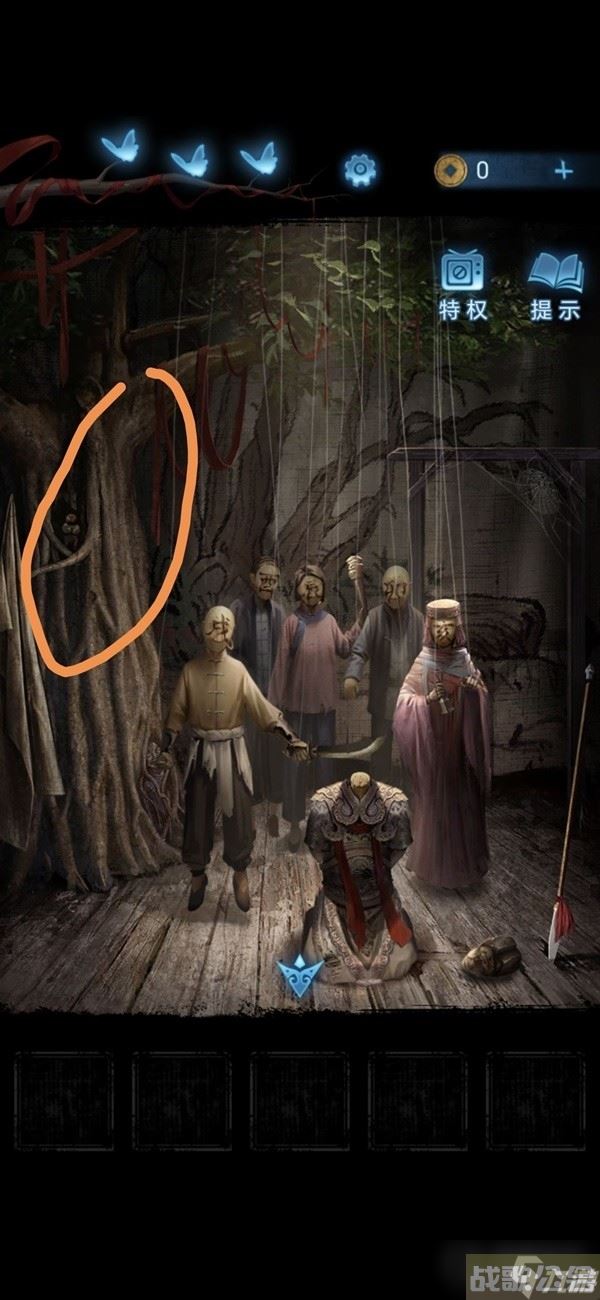Examine the headless armored puppet
The height and width of the screenshot is (1300, 600).
click(358, 860)
